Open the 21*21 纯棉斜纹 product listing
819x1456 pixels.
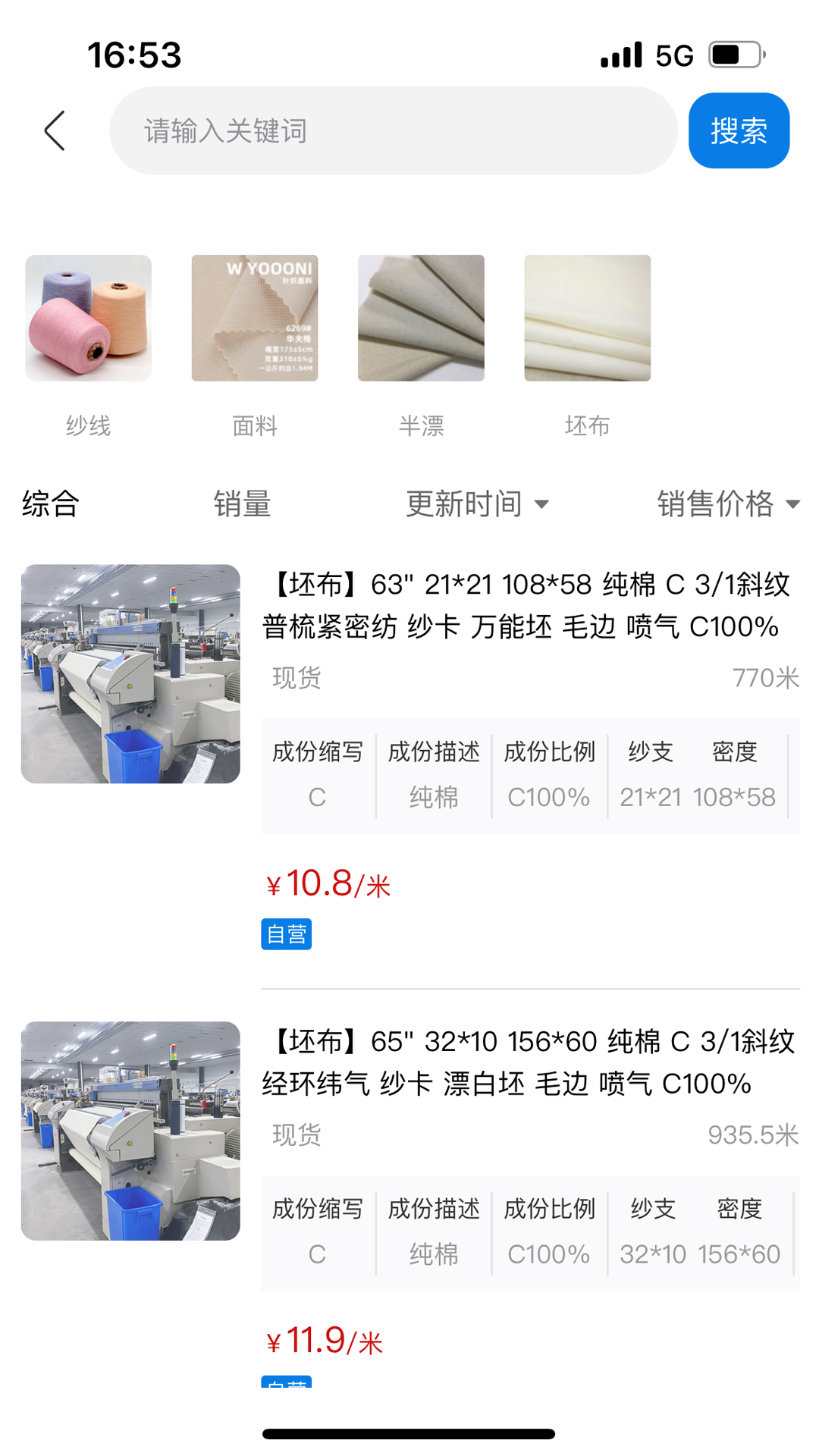pyautogui.click(x=531, y=607)
